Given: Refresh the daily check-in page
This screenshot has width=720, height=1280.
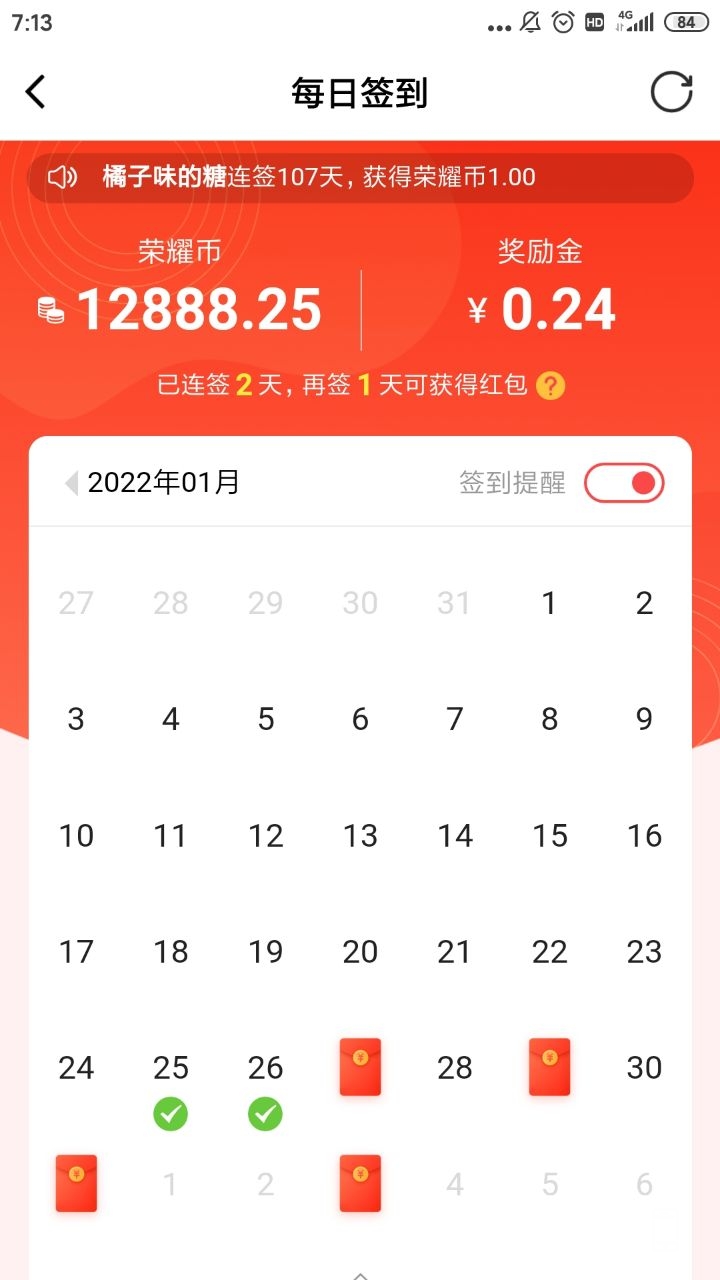Looking at the screenshot, I should pyautogui.click(x=671, y=92).
